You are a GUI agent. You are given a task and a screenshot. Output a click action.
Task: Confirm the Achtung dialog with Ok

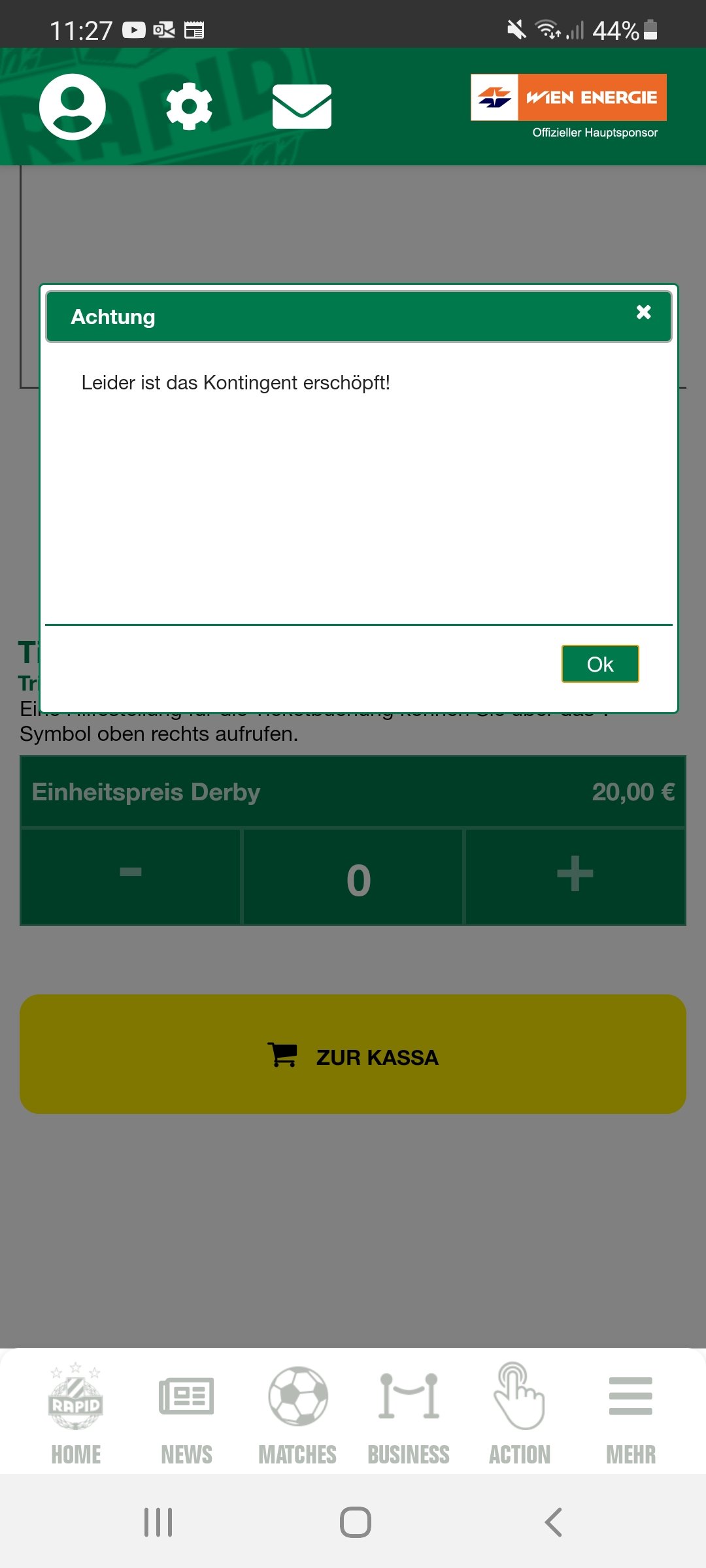(600, 664)
